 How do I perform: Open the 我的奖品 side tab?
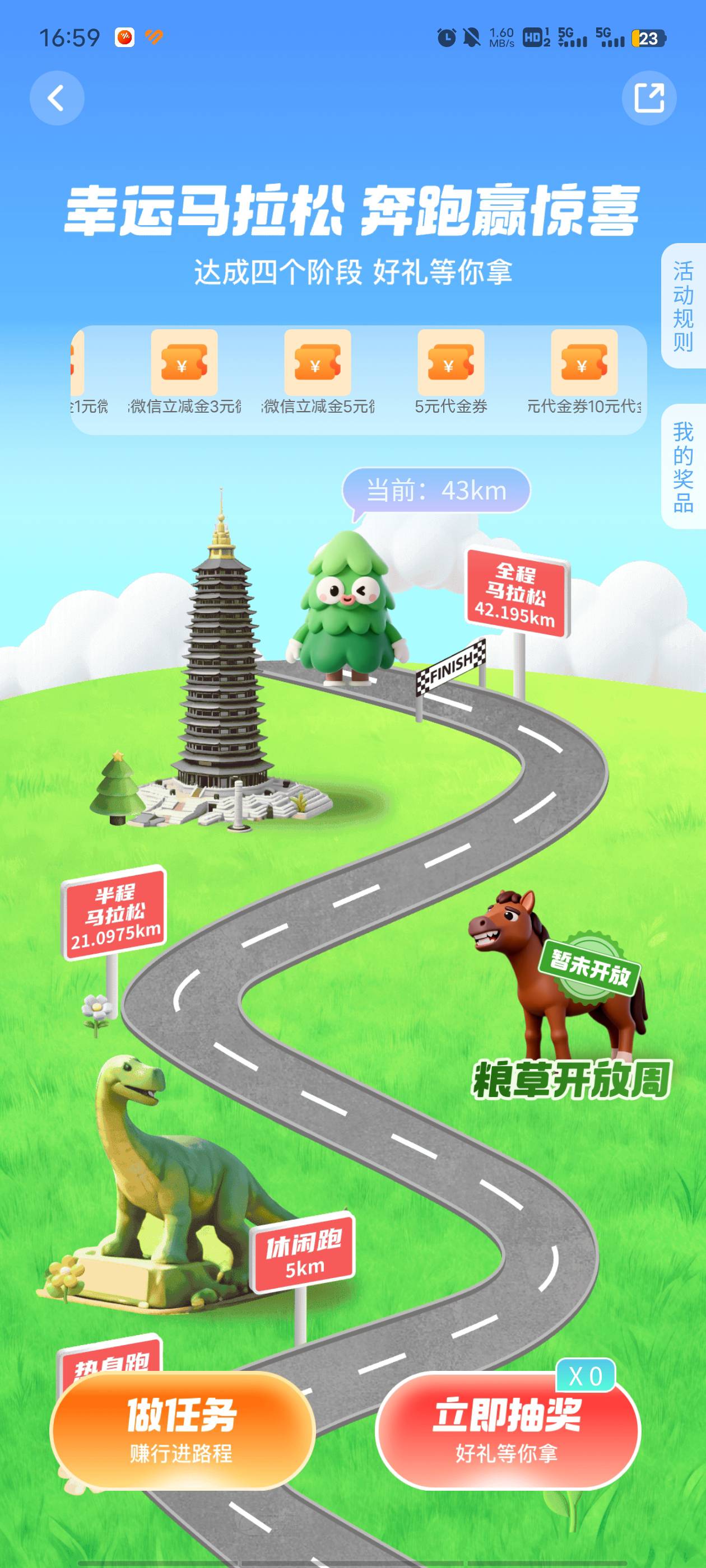[x=684, y=466]
